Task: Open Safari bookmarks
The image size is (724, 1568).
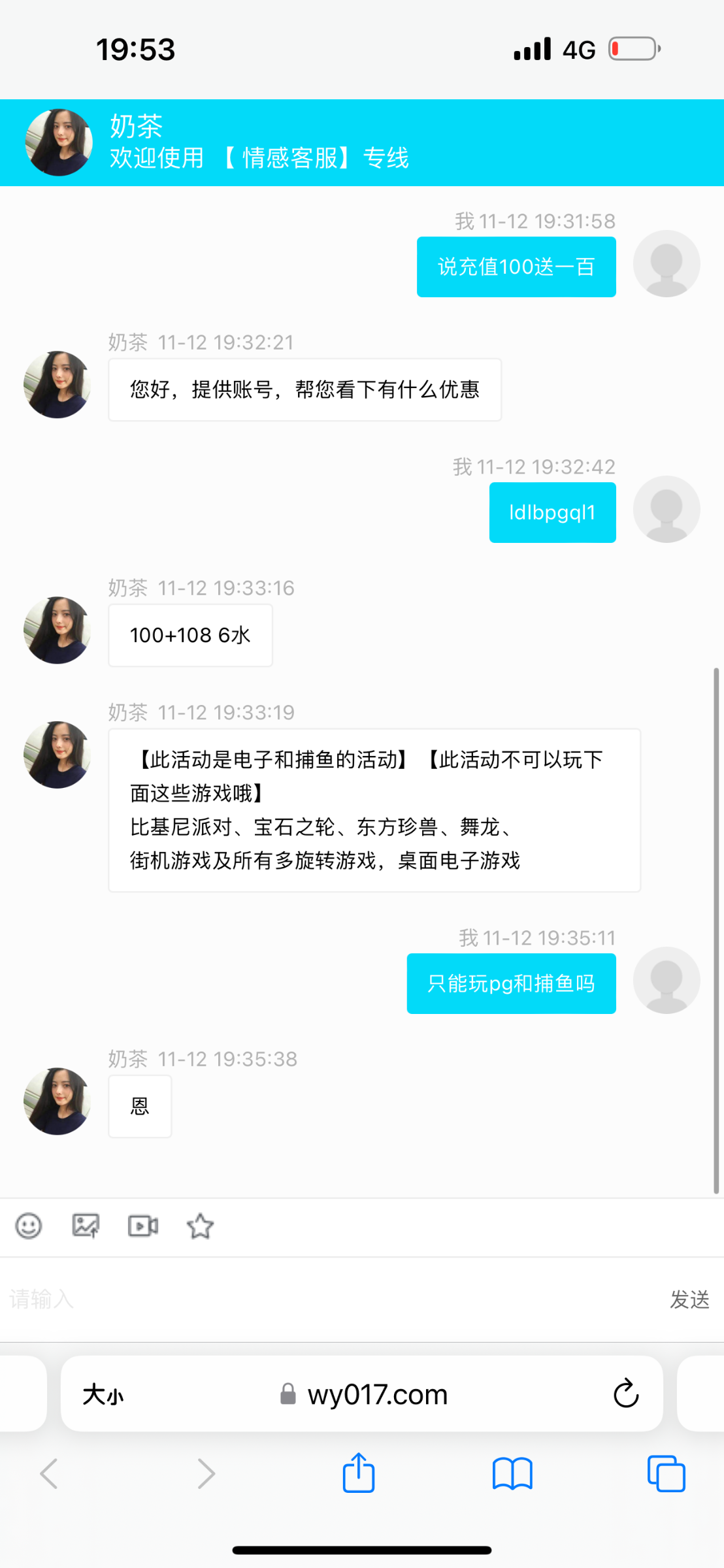Action: pos(512,1473)
